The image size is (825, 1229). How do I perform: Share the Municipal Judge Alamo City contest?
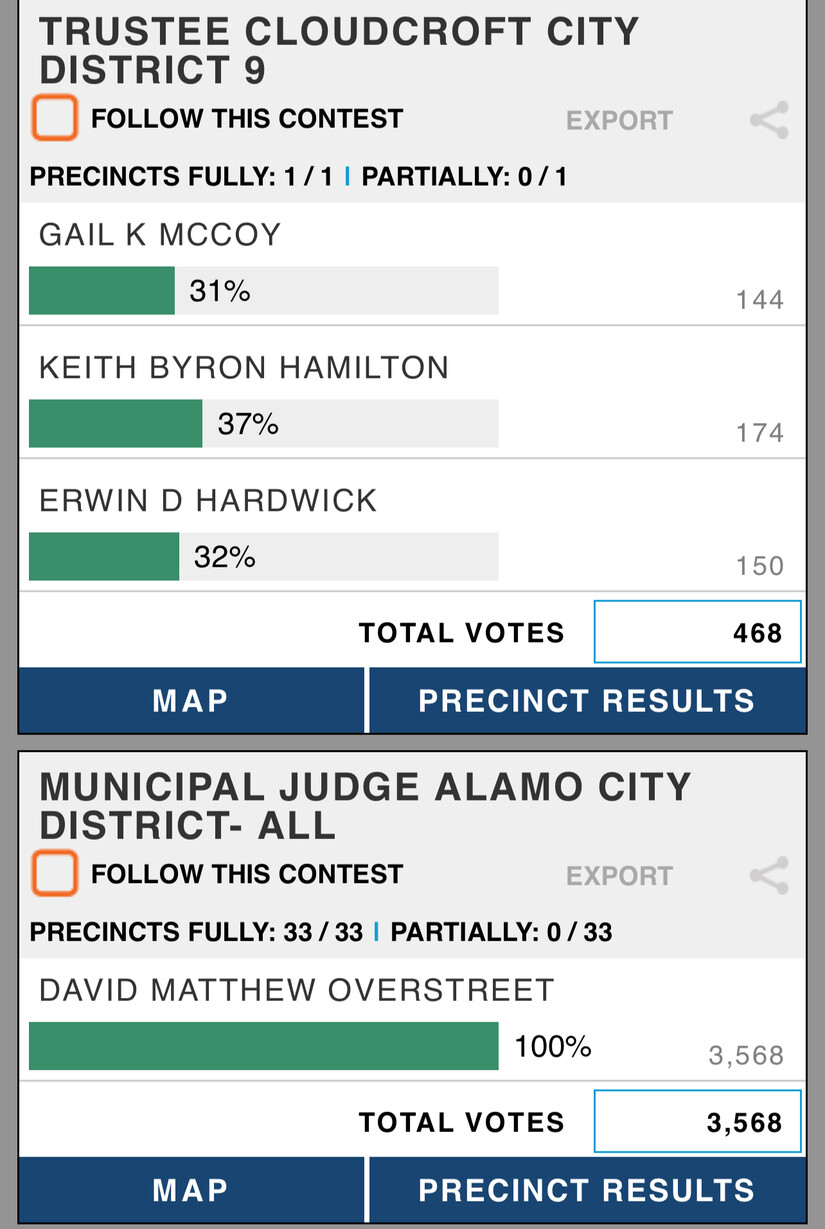(769, 876)
